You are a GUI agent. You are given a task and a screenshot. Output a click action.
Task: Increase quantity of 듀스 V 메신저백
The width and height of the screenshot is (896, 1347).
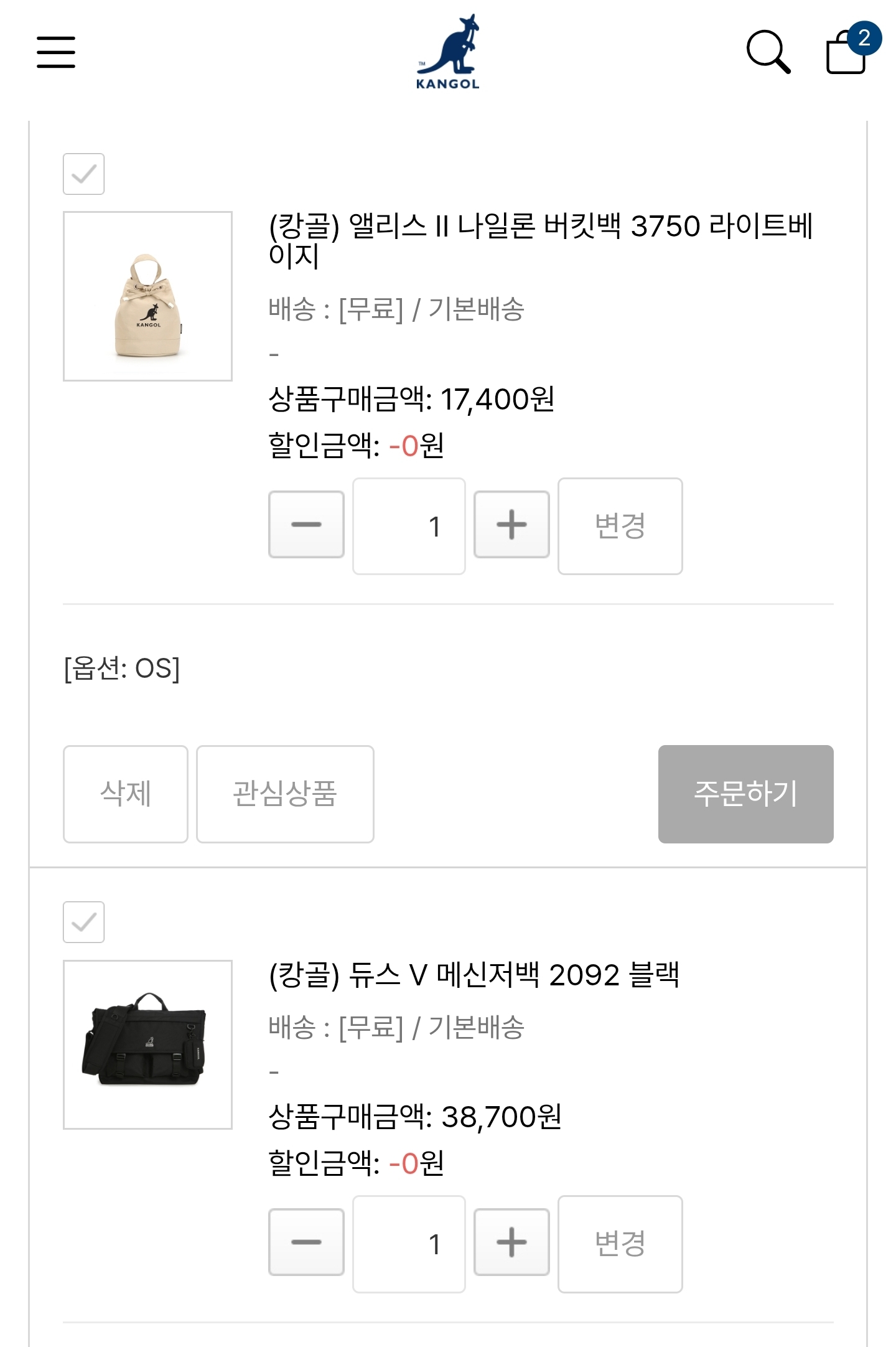511,1242
